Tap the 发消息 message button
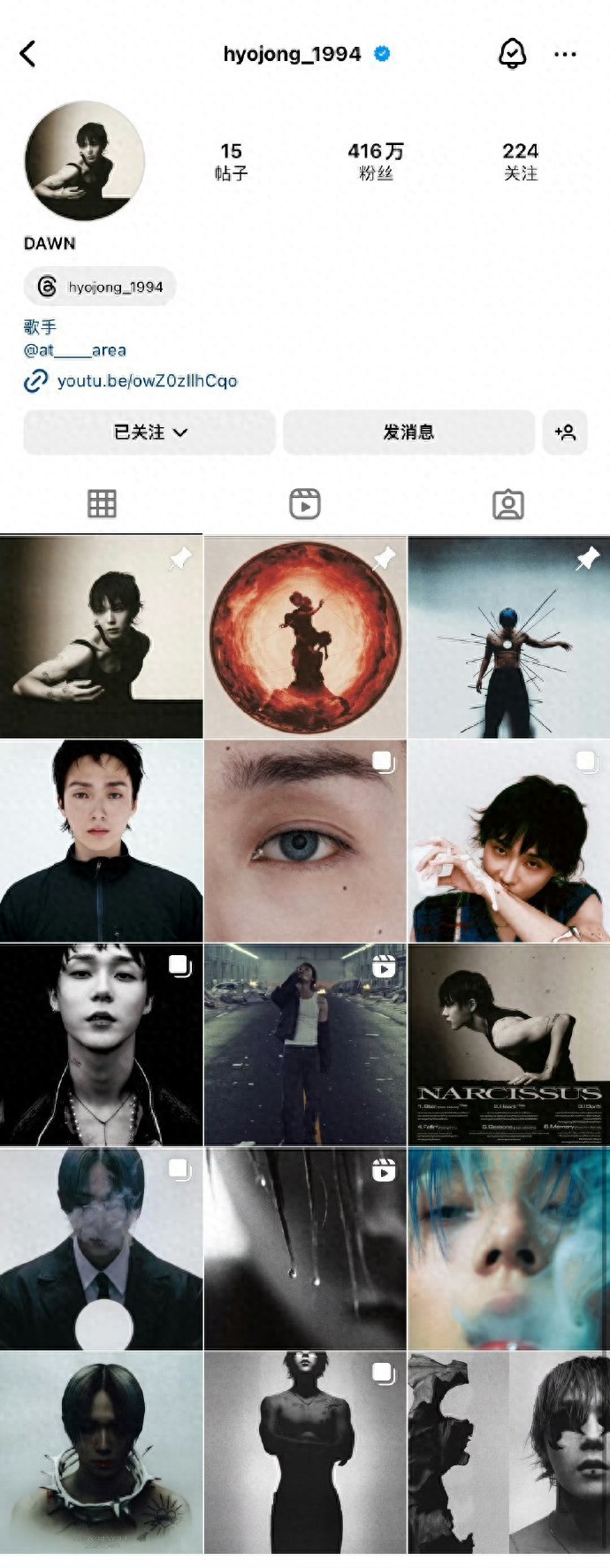The image size is (610, 1568). pos(408,432)
